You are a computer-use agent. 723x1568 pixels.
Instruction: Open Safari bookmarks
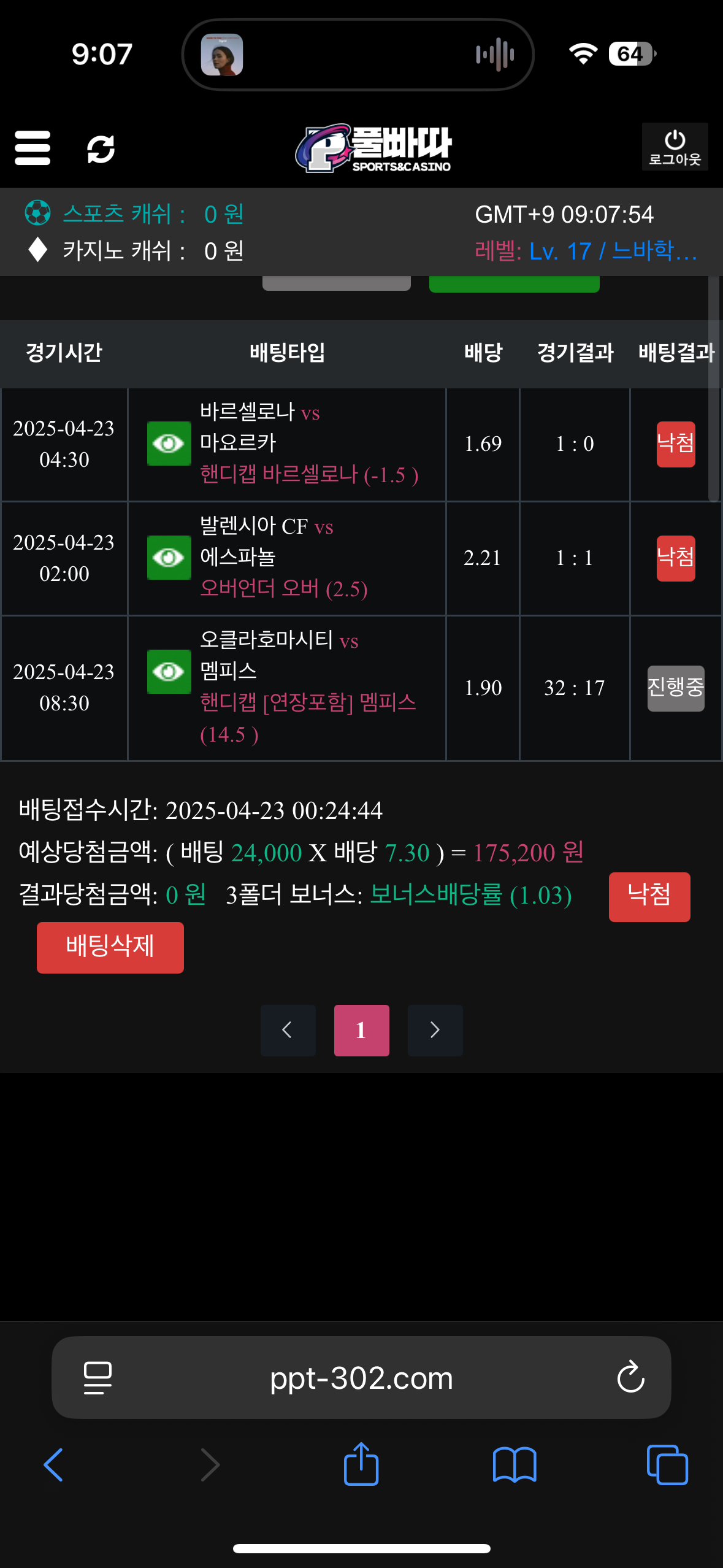(515, 1465)
